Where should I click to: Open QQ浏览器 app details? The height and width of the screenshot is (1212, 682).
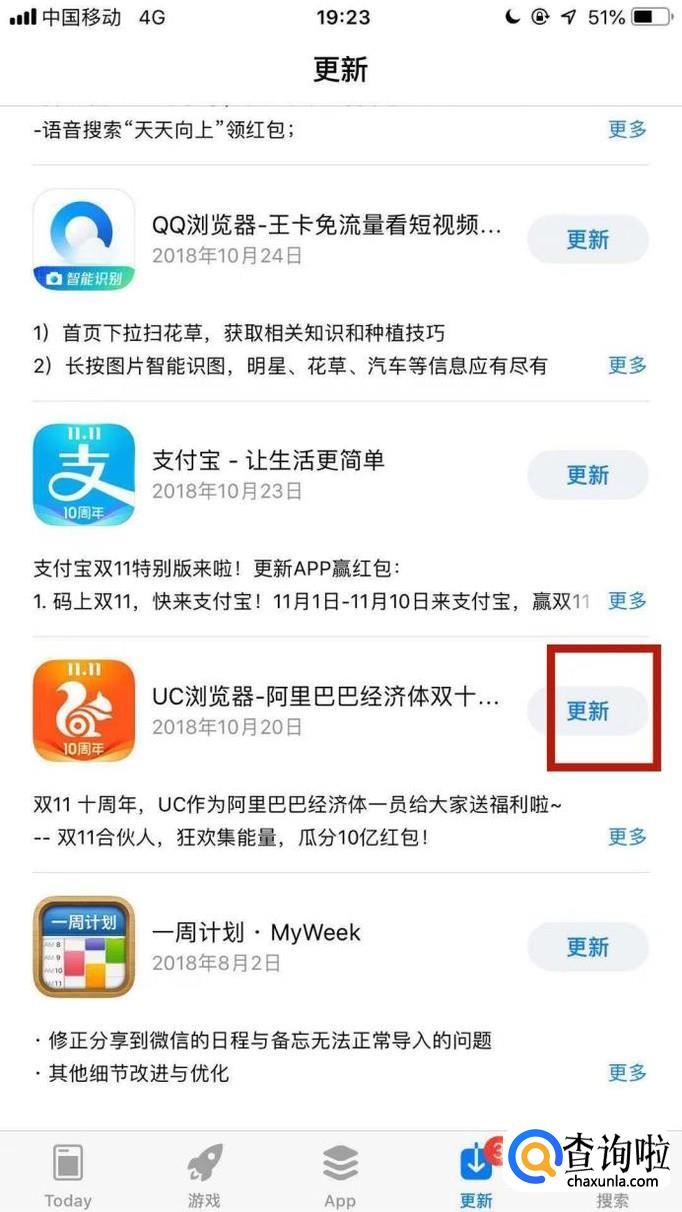pos(84,240)
